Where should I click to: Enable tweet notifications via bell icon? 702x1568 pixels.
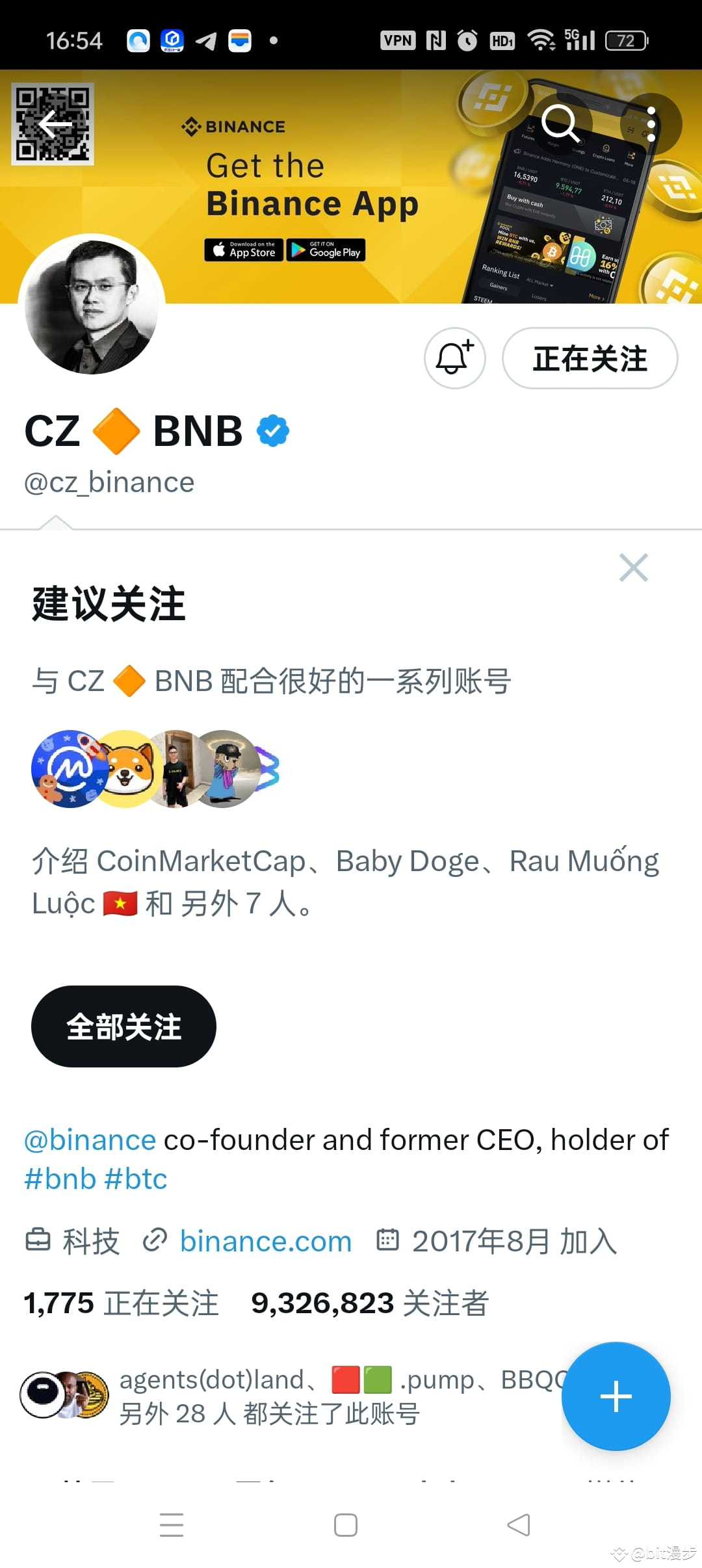(x=454, y=358)
